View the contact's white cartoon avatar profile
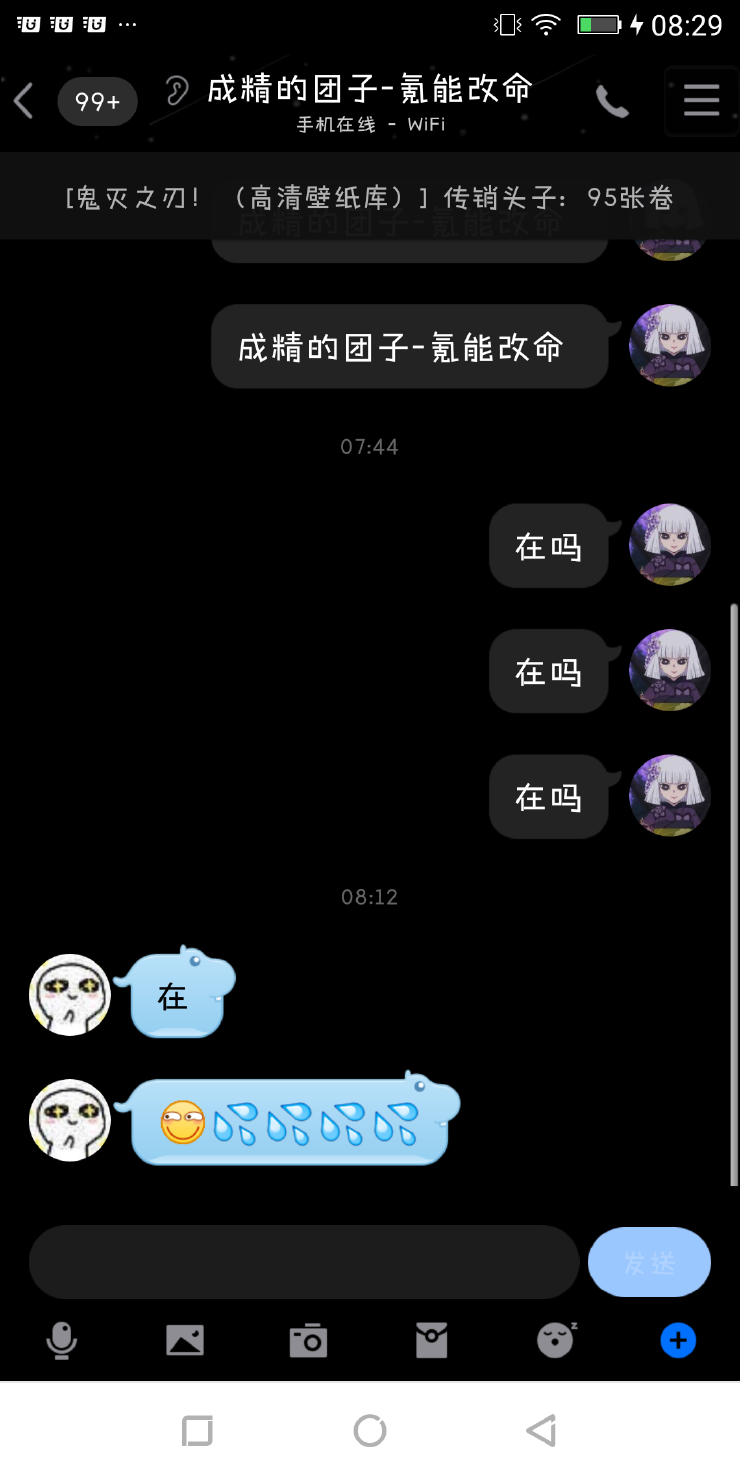The width and height of the screenshot is (740, 1480). tap(70, 994)
